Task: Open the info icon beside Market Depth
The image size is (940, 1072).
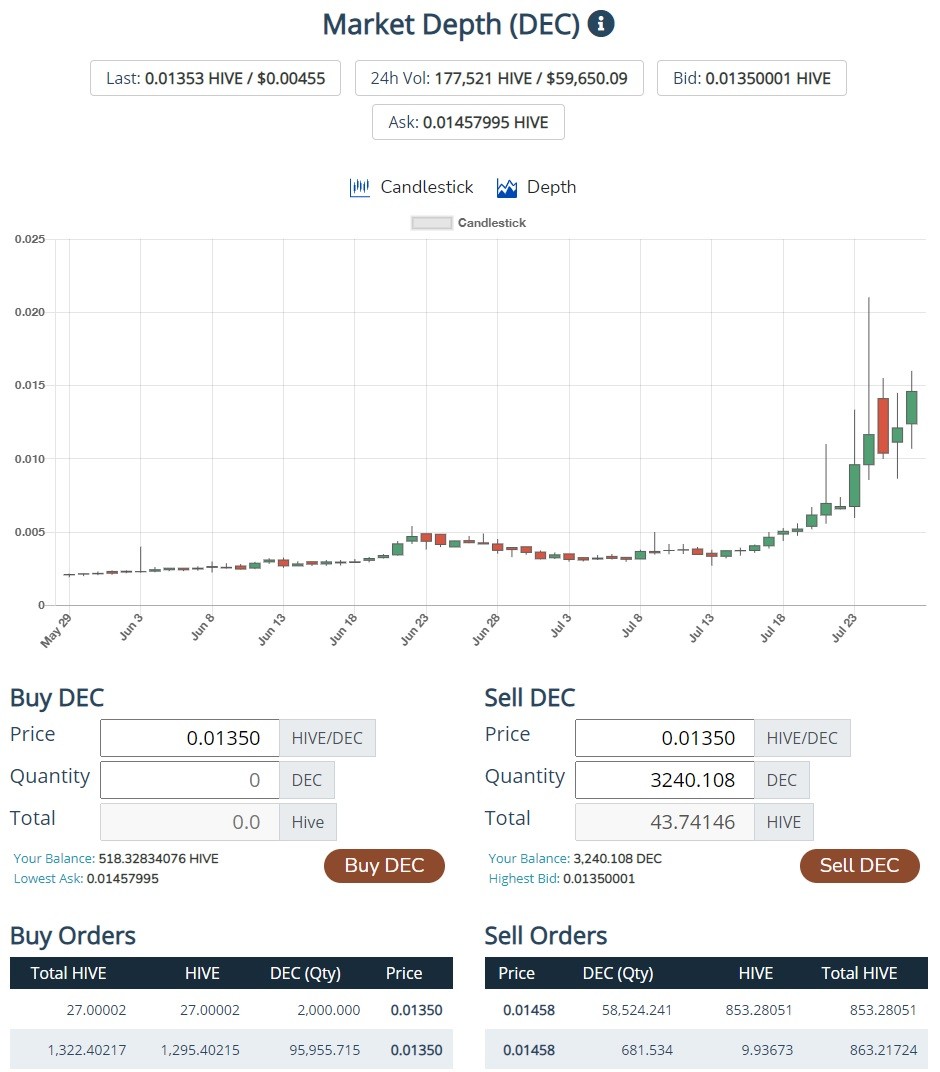Action: [x=601, y=24]
